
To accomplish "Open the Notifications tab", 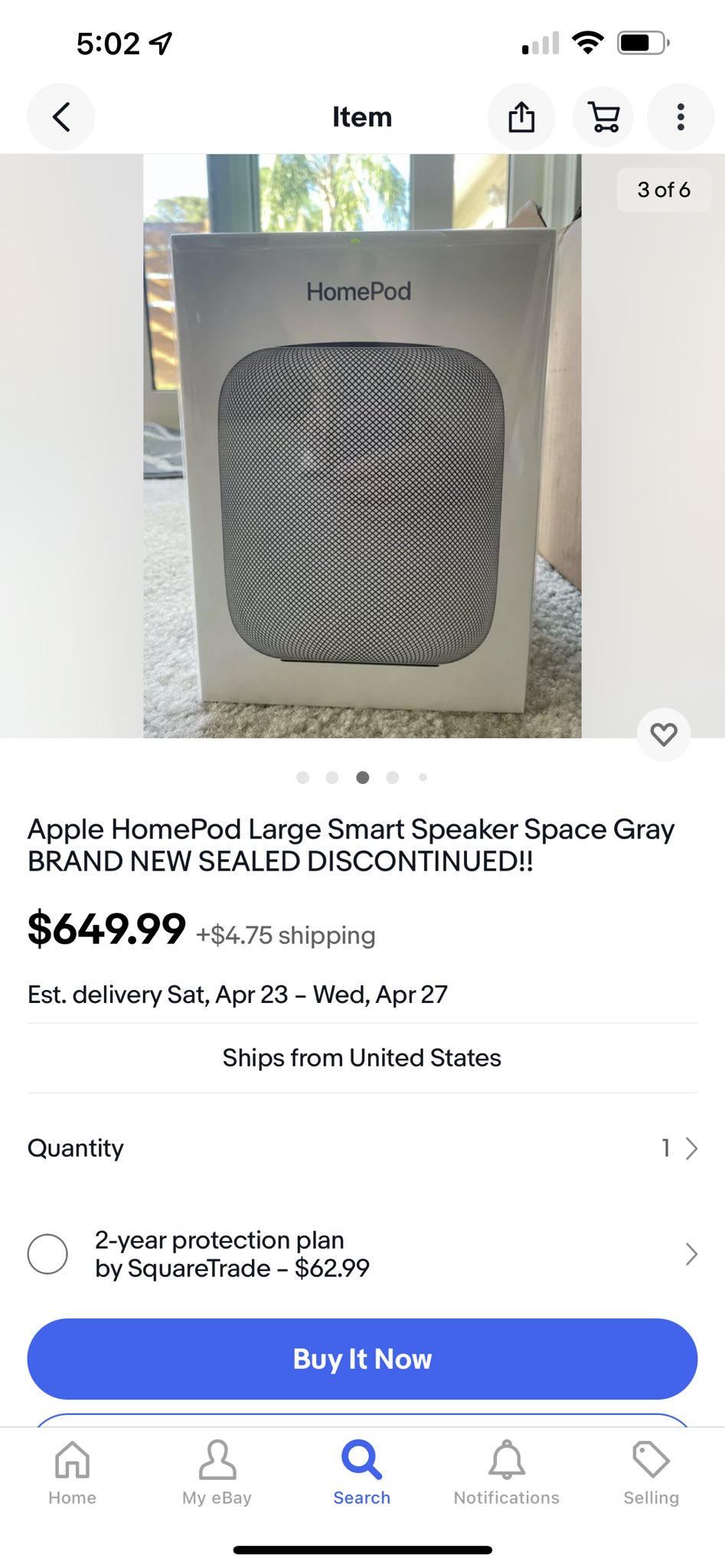I will [x=506, y=1473].
